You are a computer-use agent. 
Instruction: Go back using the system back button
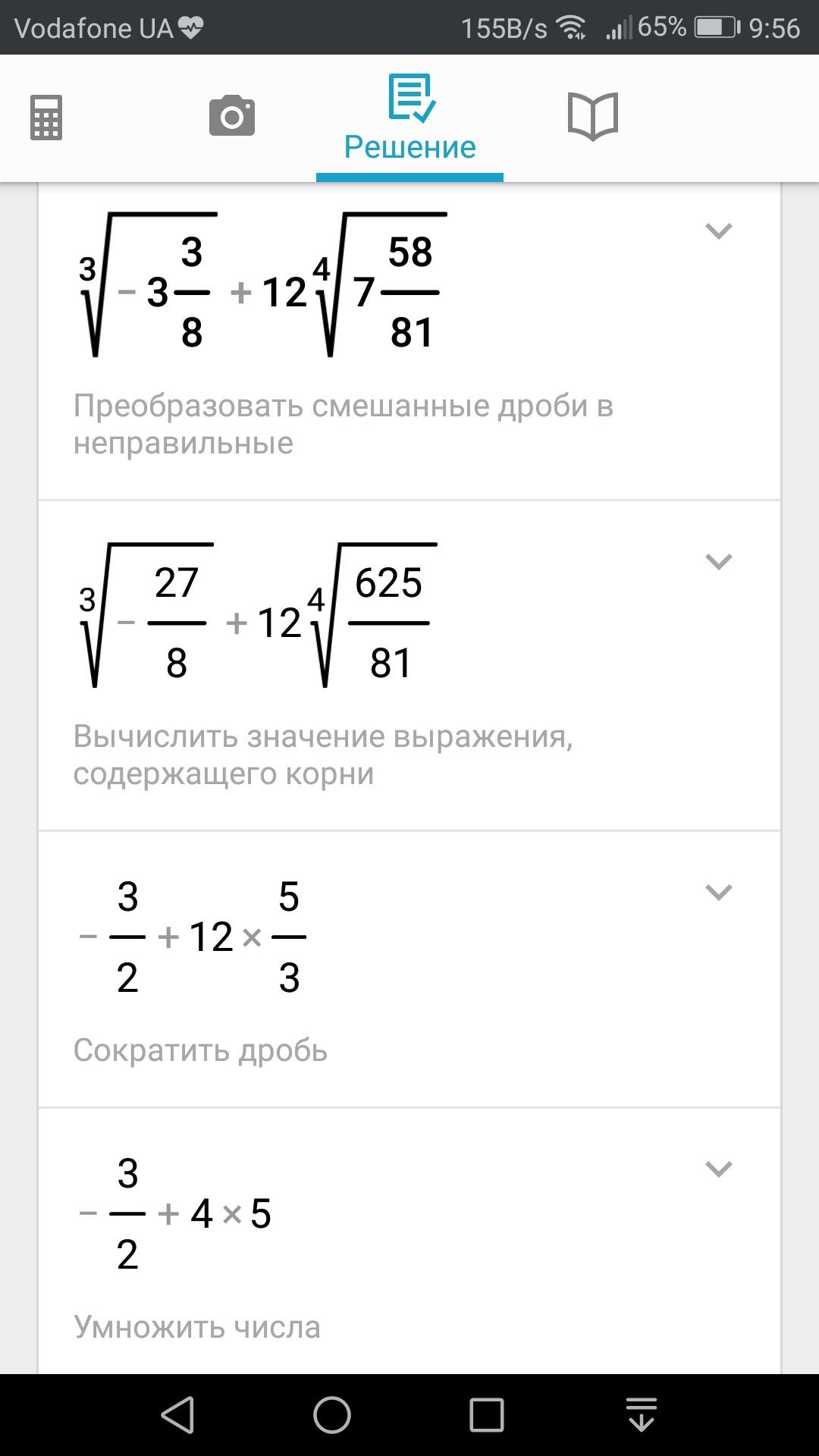pos(179,1415)
